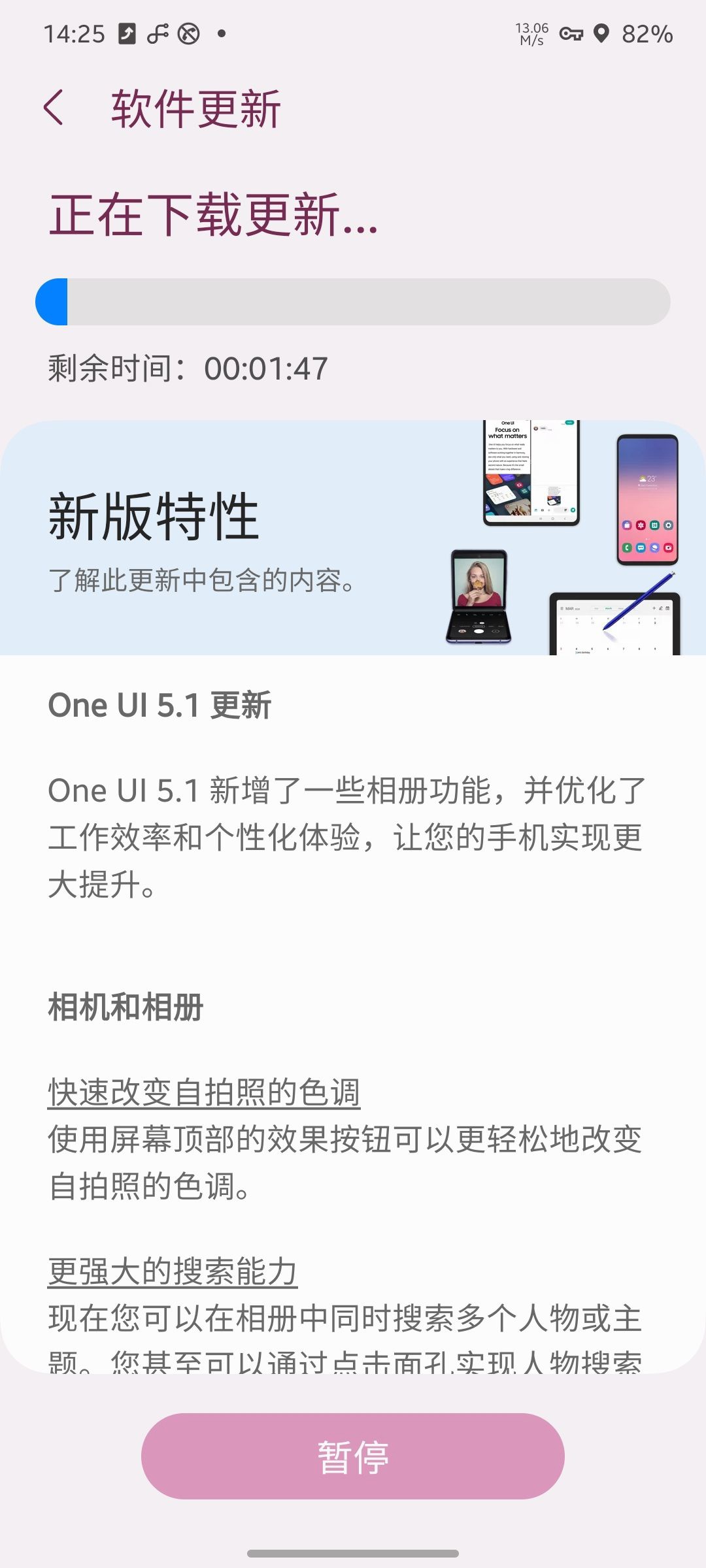Viewport: 706px width, 1568px height.
Task: Pause the download with the 暂停 button
Action: click(x=352, y=1456)
